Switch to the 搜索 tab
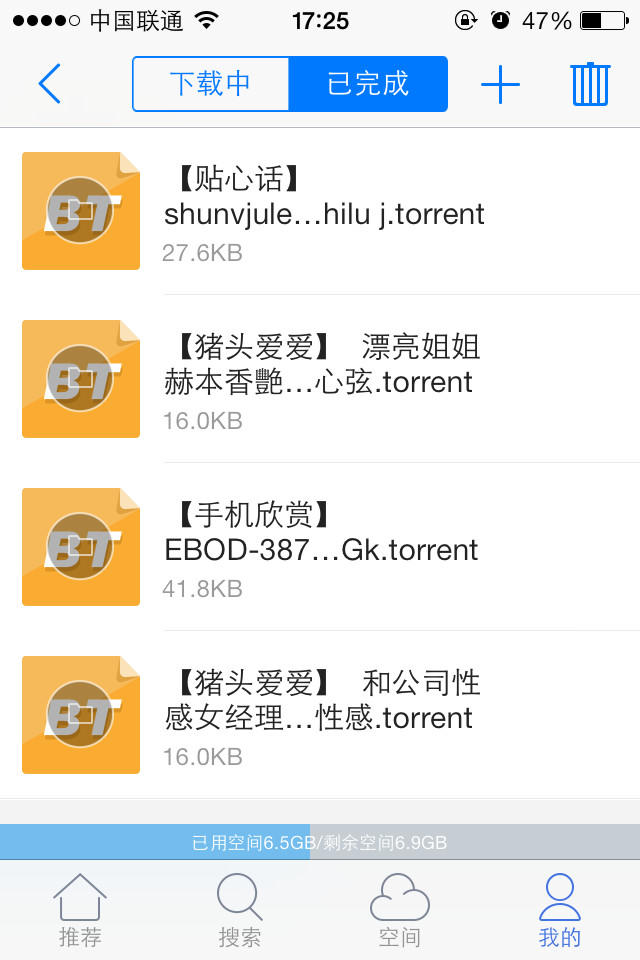This screenshot has width=640, height=960. 240,910
